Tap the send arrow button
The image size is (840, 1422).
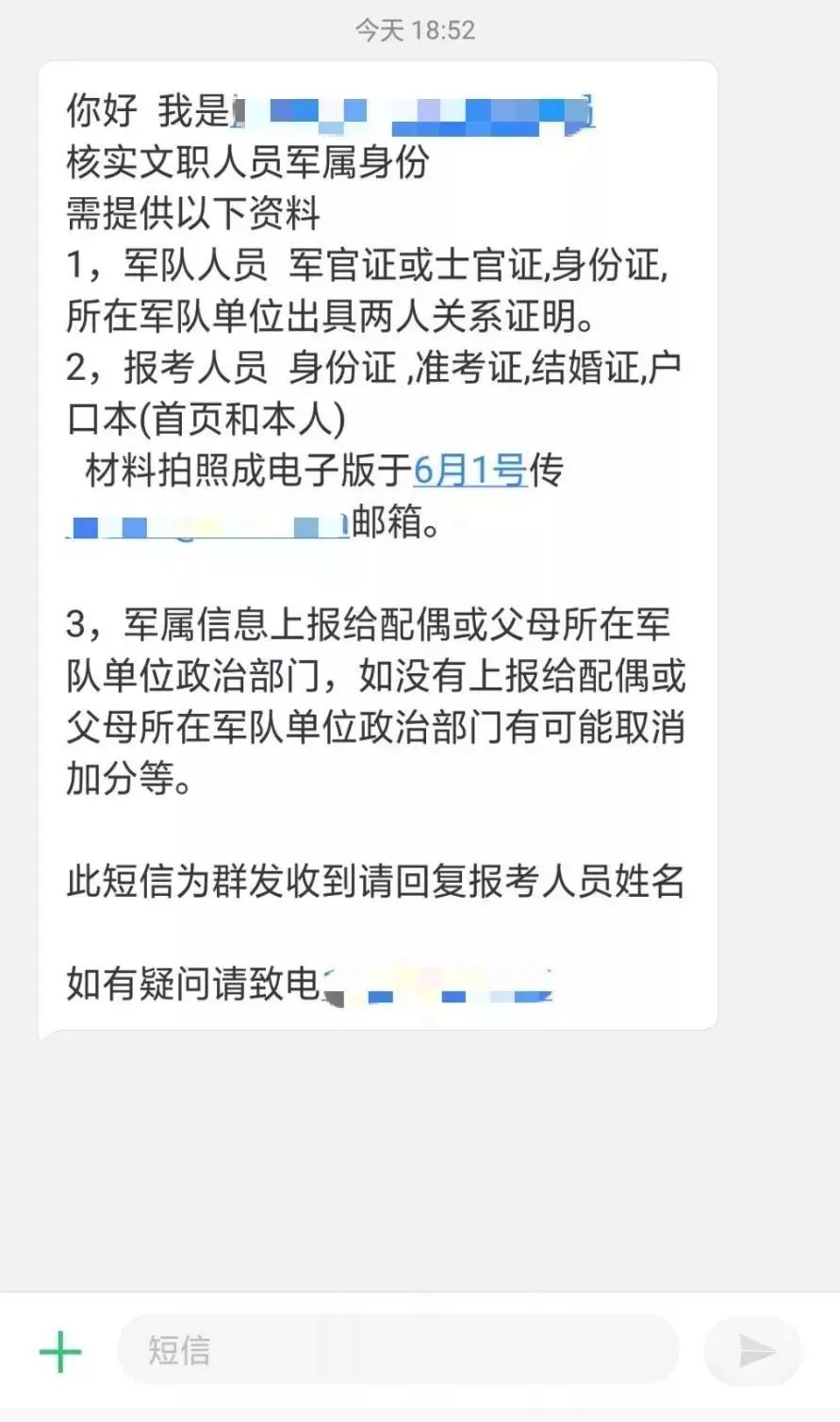(755, 1351)
